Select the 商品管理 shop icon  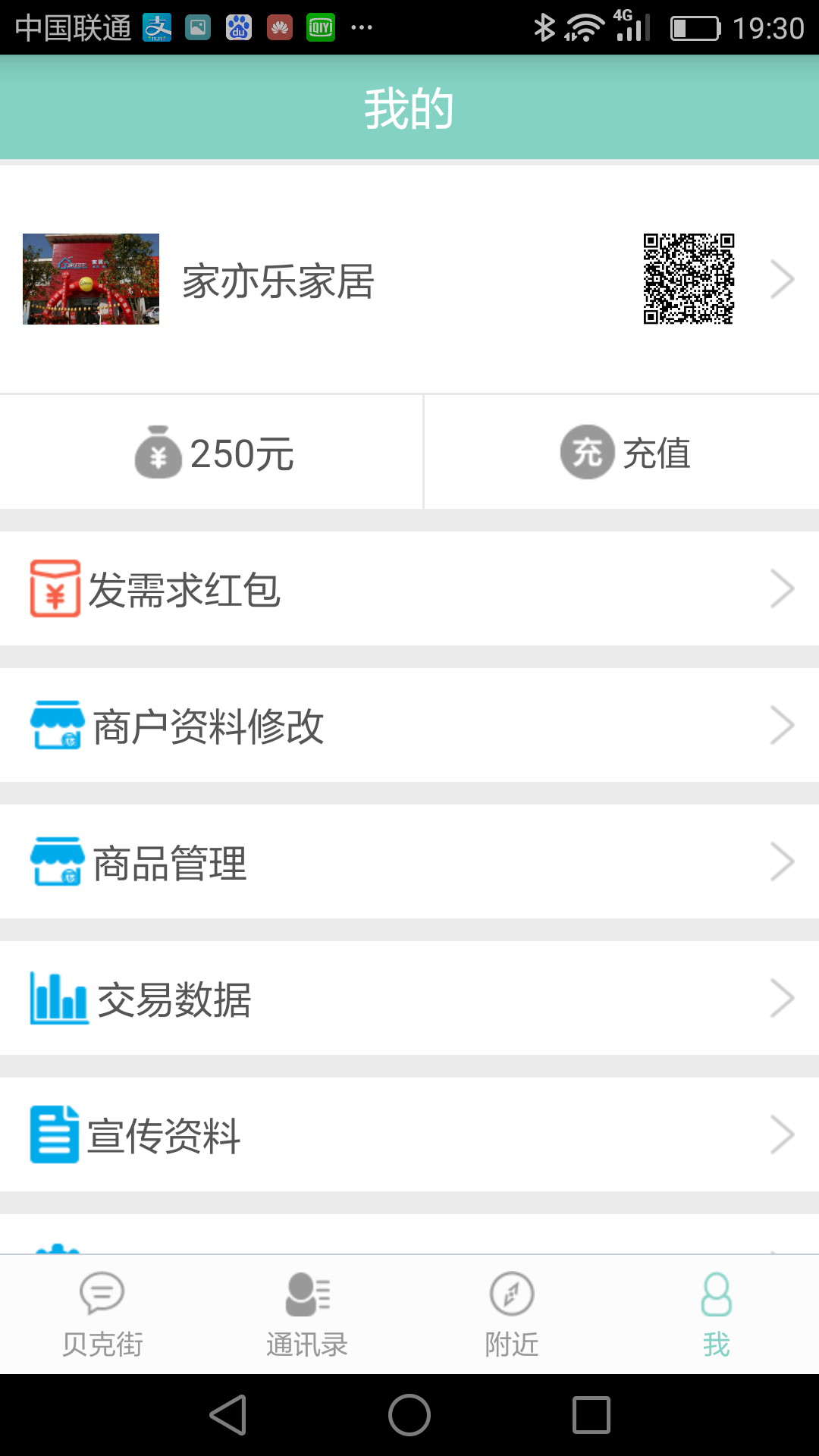click(55, 861)
